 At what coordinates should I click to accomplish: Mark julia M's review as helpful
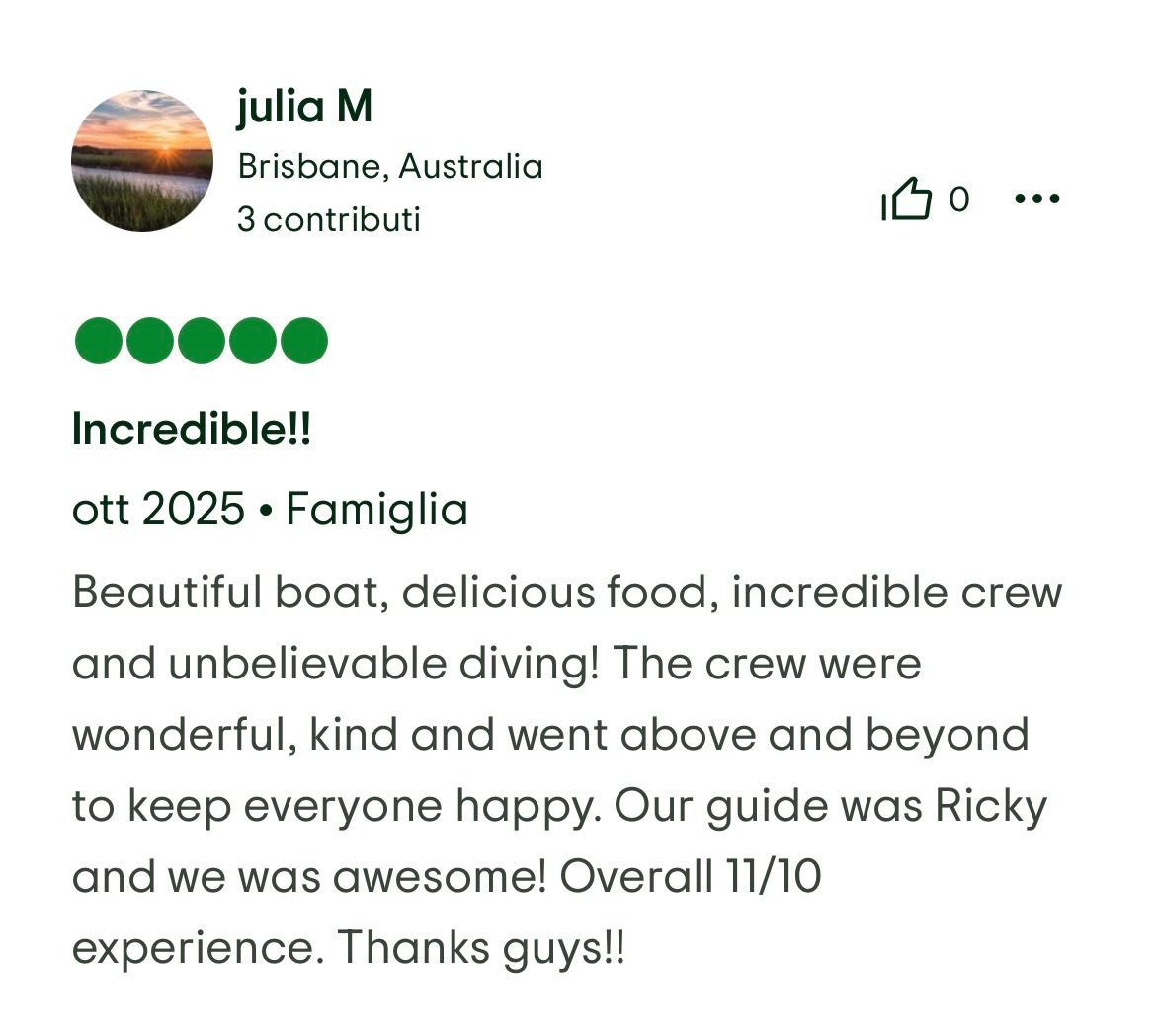coord(907,199)
